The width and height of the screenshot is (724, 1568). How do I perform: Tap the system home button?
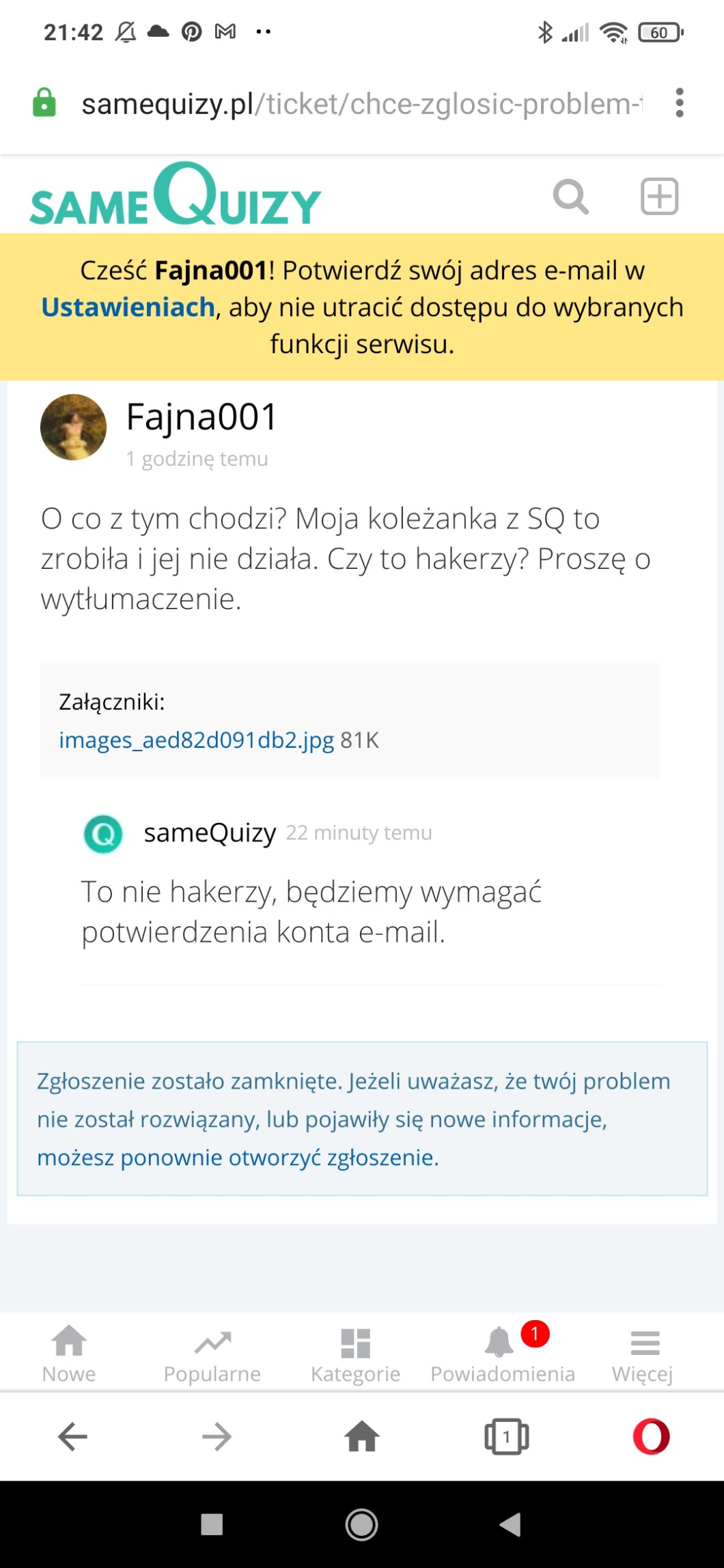(361, 1524)
